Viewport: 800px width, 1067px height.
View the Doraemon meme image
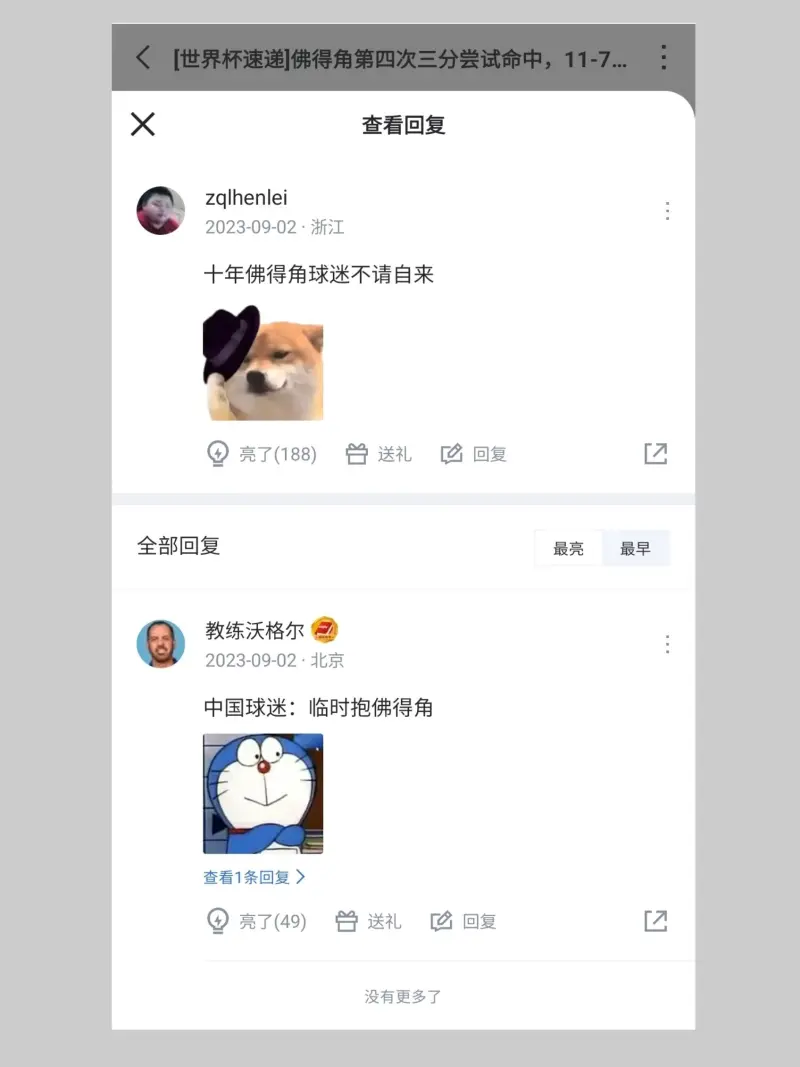pyautogui.click(x=263, y=793)
